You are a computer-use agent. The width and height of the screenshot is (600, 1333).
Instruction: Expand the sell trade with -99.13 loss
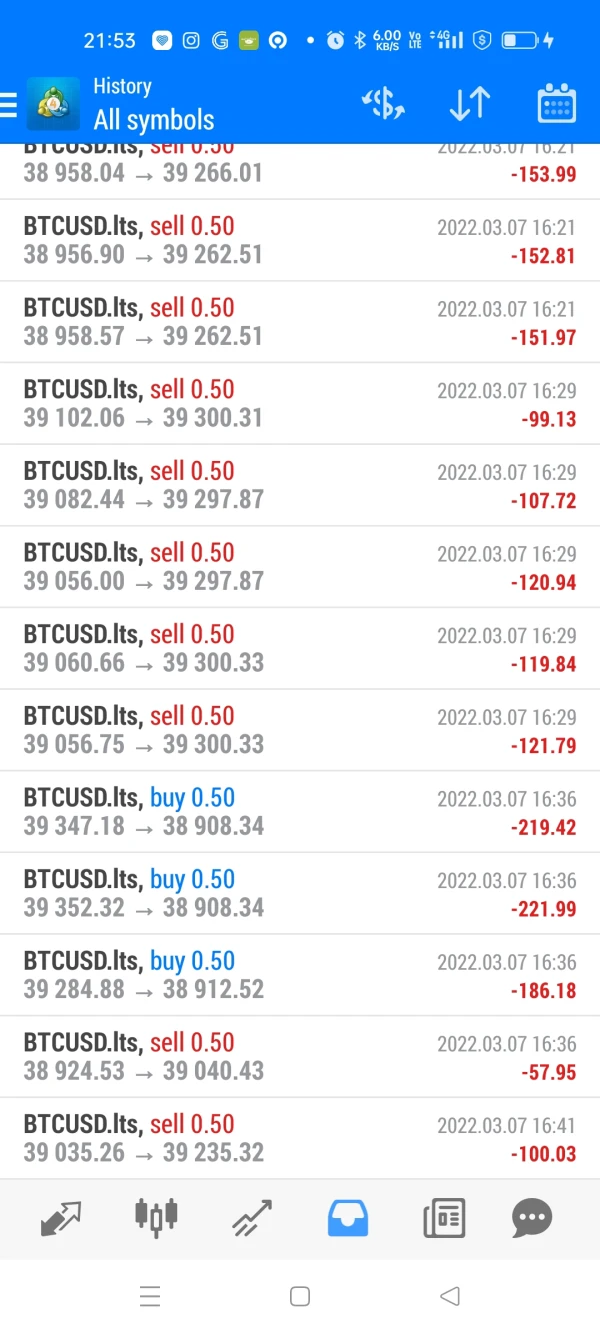pos(300,404)
